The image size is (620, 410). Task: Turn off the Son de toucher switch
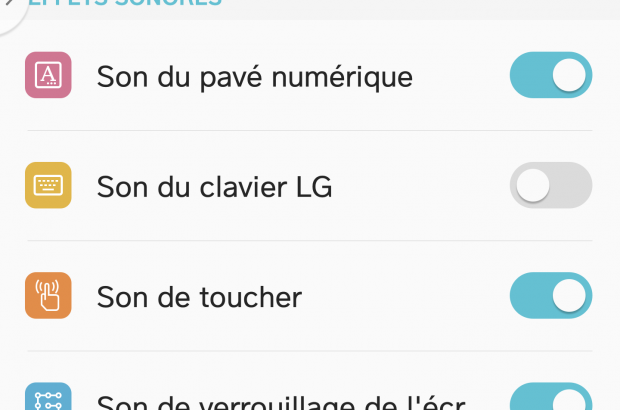coord(551,295)
